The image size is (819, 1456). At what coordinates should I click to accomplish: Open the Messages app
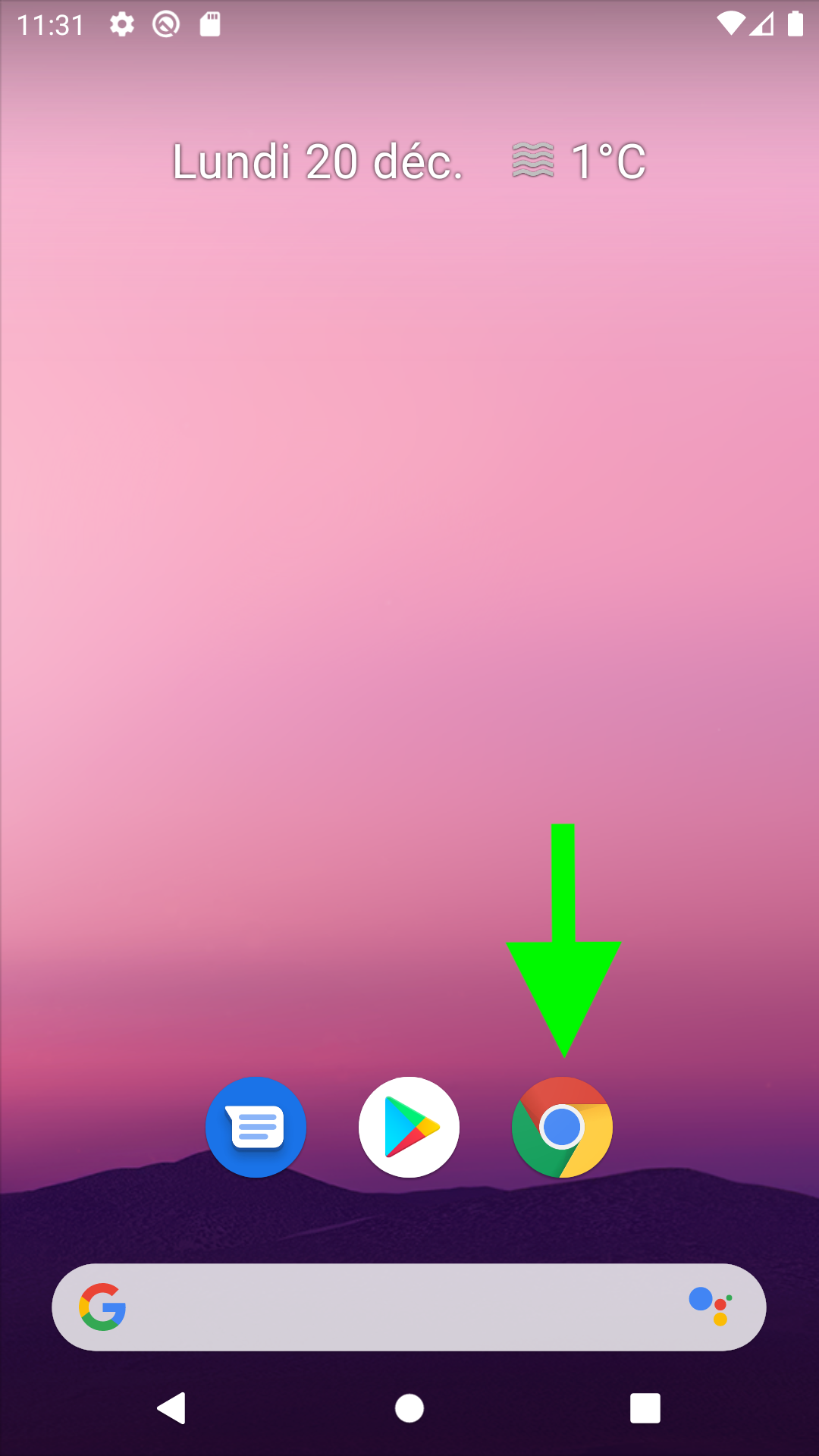(x=256, y=1127)
